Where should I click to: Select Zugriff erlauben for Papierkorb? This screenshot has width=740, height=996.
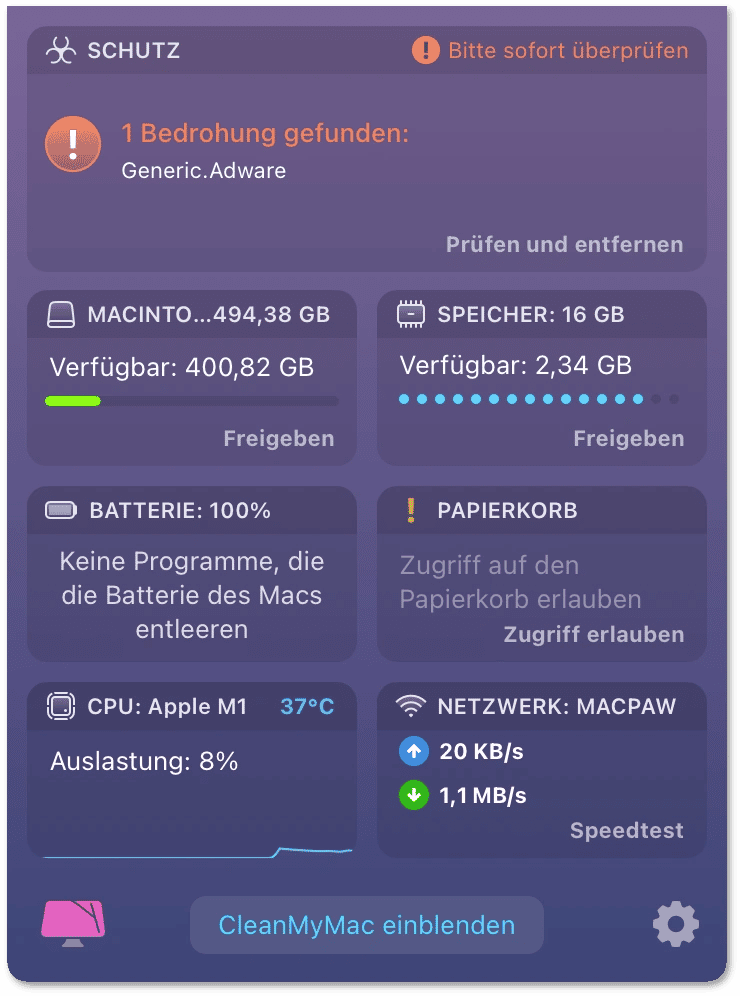593,634
